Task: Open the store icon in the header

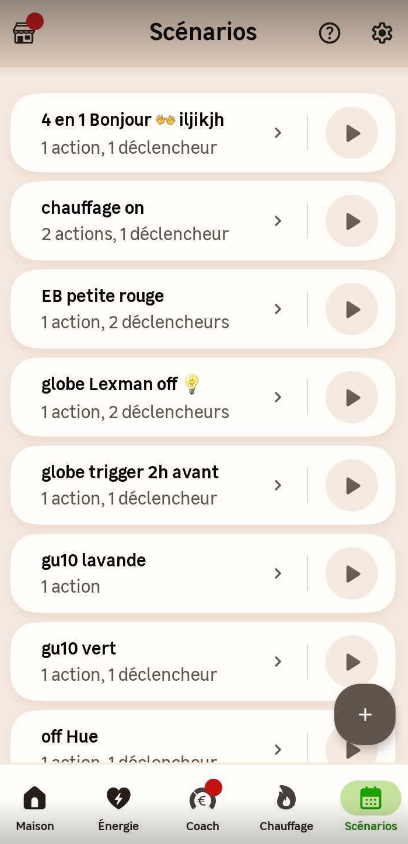Action: (x=24, y=33)
